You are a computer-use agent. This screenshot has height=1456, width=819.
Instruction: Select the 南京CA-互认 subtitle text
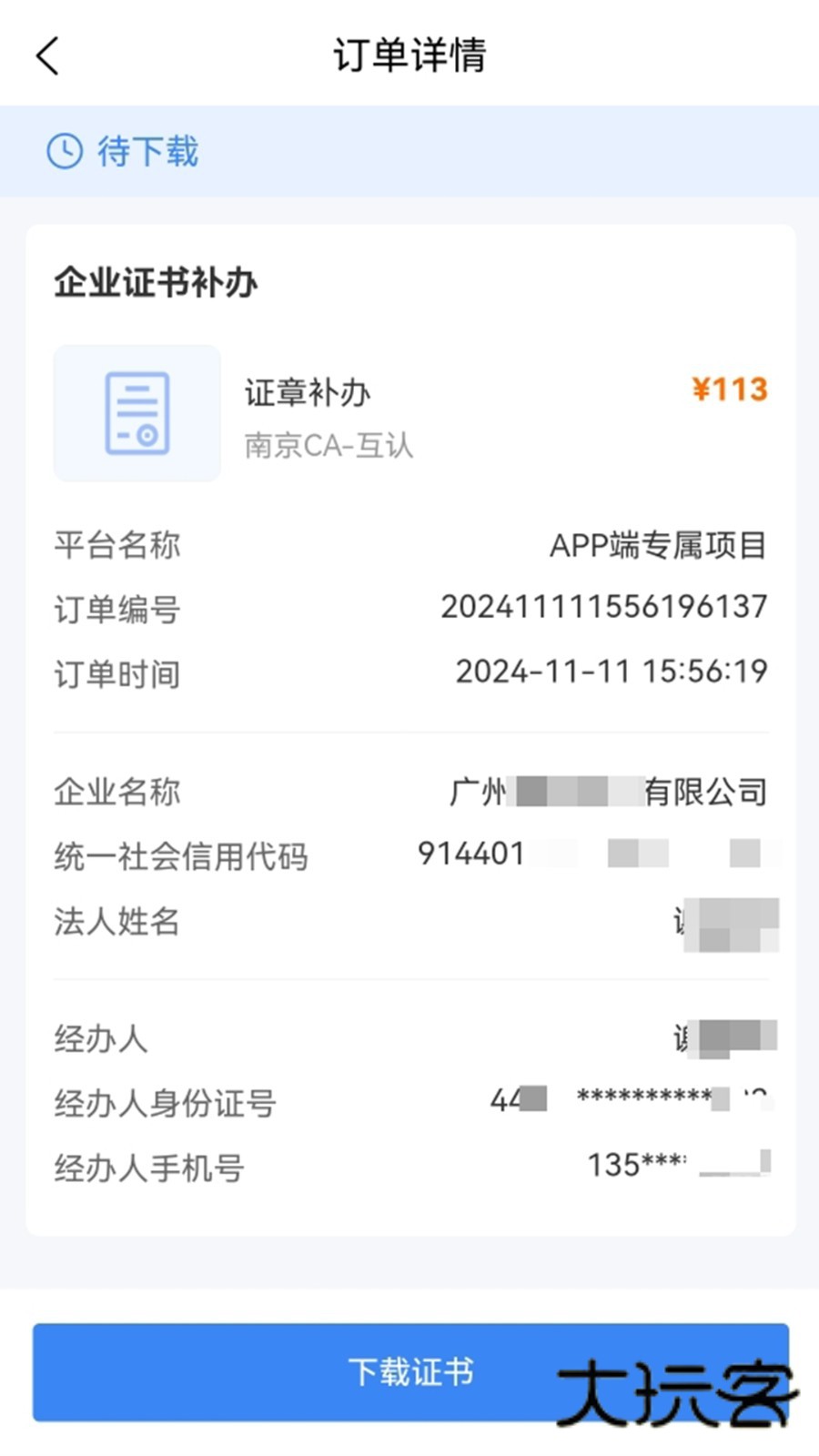coord(329,446)
